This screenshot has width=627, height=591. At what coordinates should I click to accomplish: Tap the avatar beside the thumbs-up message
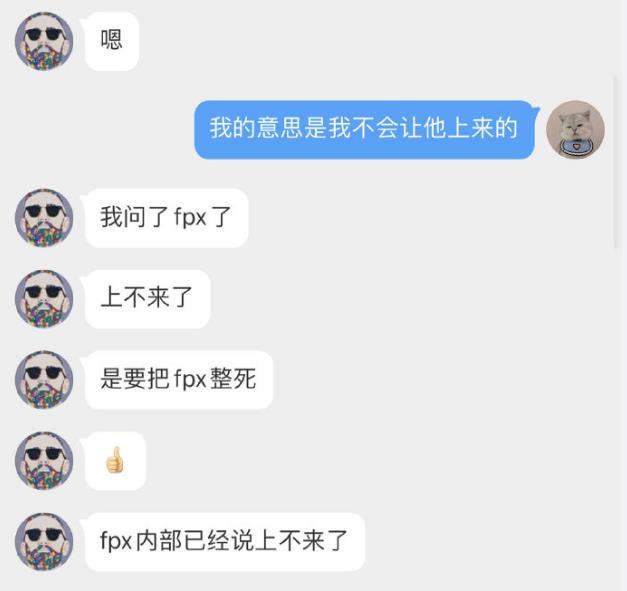pos(44,461)
